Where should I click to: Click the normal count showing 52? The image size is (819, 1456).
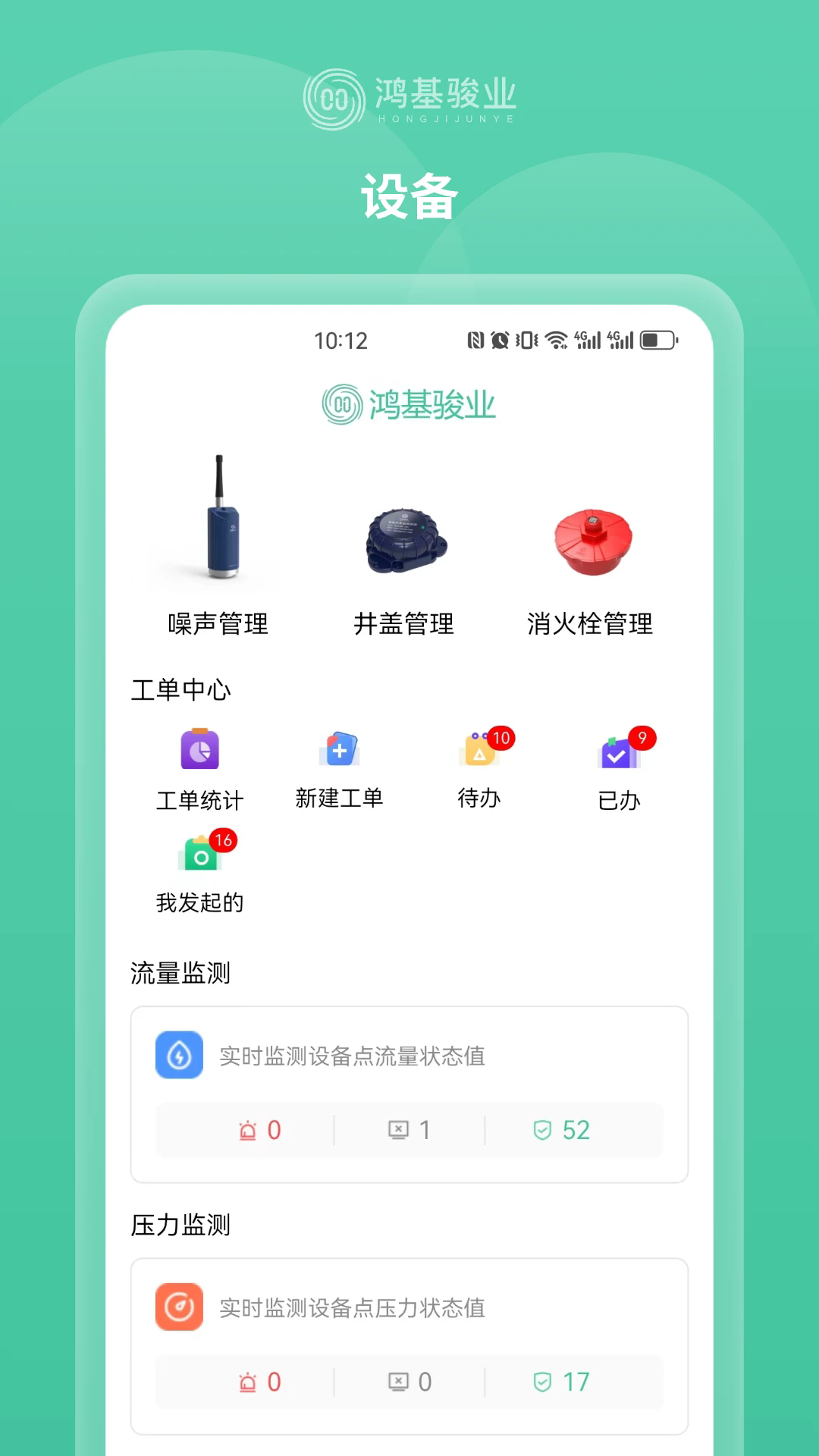click(563, 1130)
